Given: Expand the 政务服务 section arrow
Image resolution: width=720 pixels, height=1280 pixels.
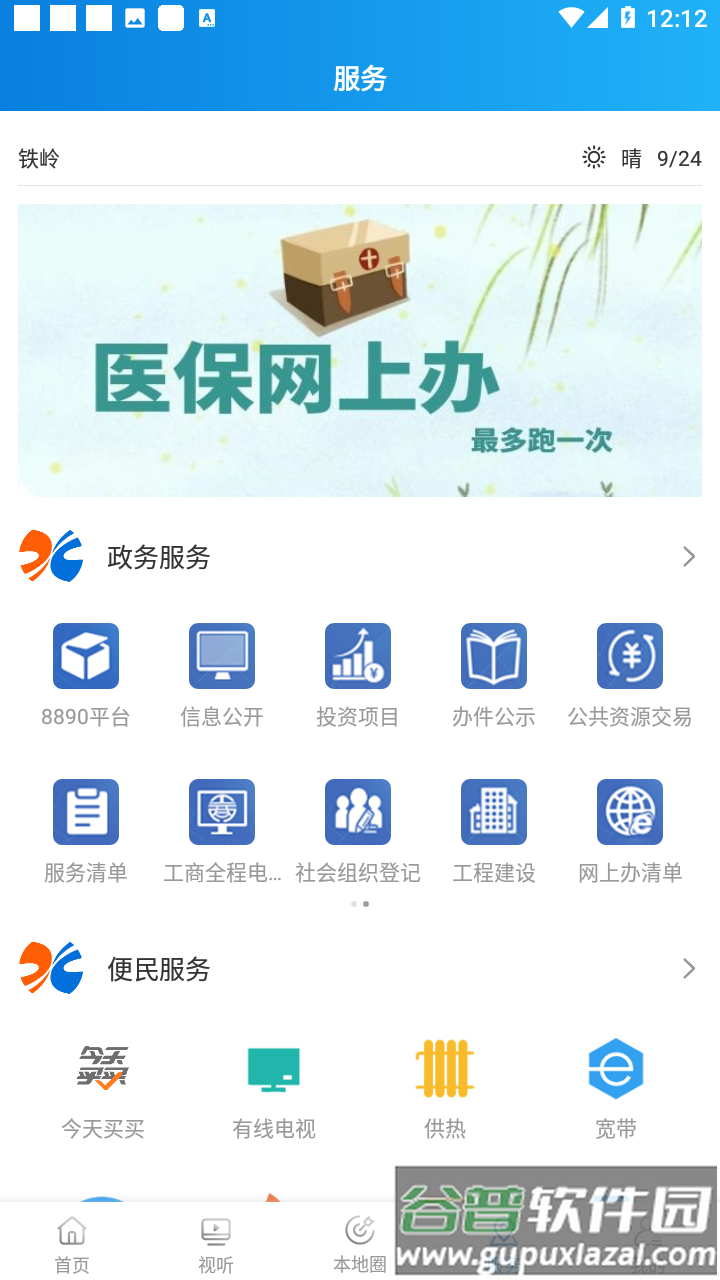Looking at the screenshot, I should coord(688,557).
